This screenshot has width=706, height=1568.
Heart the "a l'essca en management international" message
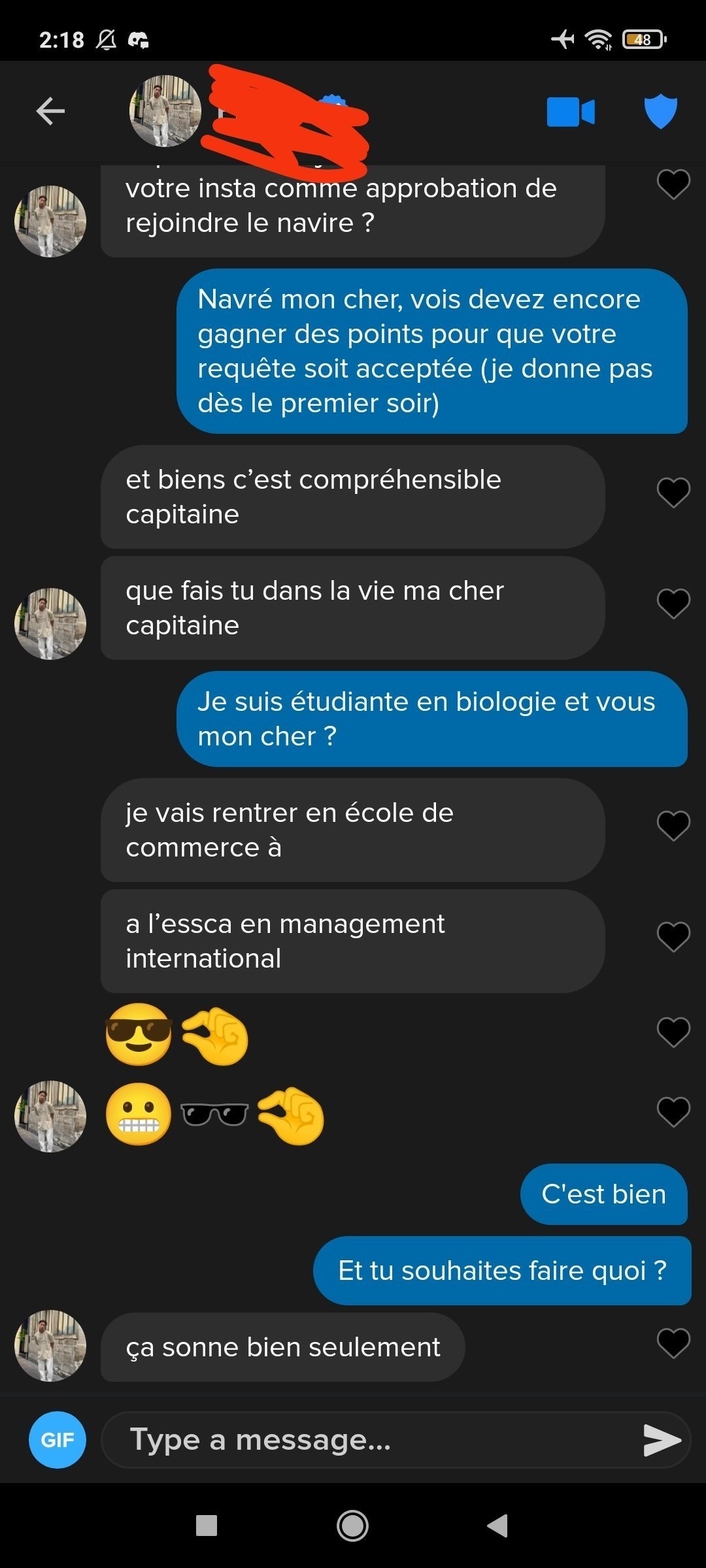[673, 937]
